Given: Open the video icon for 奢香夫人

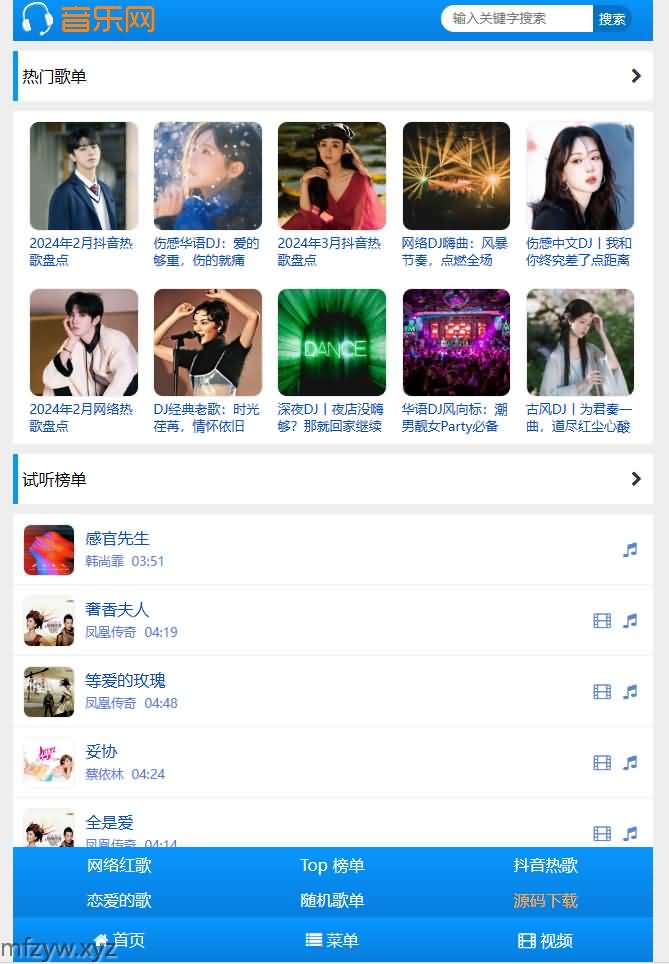Looking at the screenshot, I should 602,621.
